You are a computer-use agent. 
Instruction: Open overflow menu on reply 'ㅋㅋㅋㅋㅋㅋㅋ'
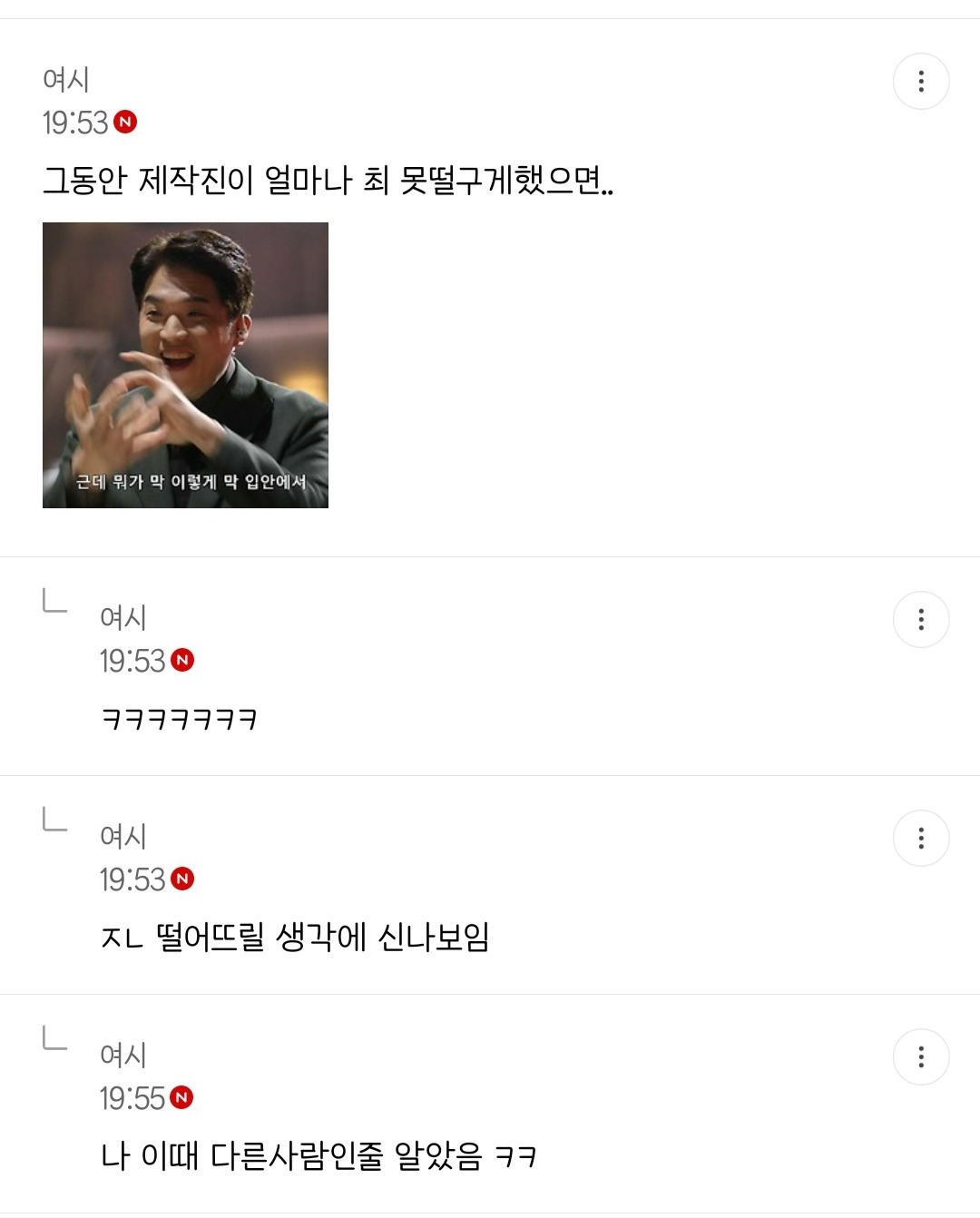[x=921, y=620]
